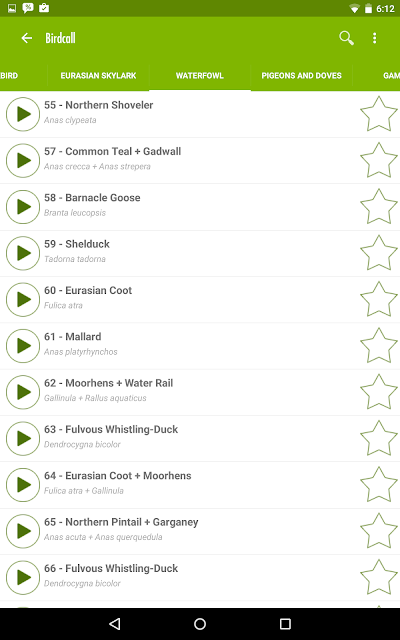Screen dimensions: 400x640
Task: Play the Mallard call
Action: click(23, 346)
